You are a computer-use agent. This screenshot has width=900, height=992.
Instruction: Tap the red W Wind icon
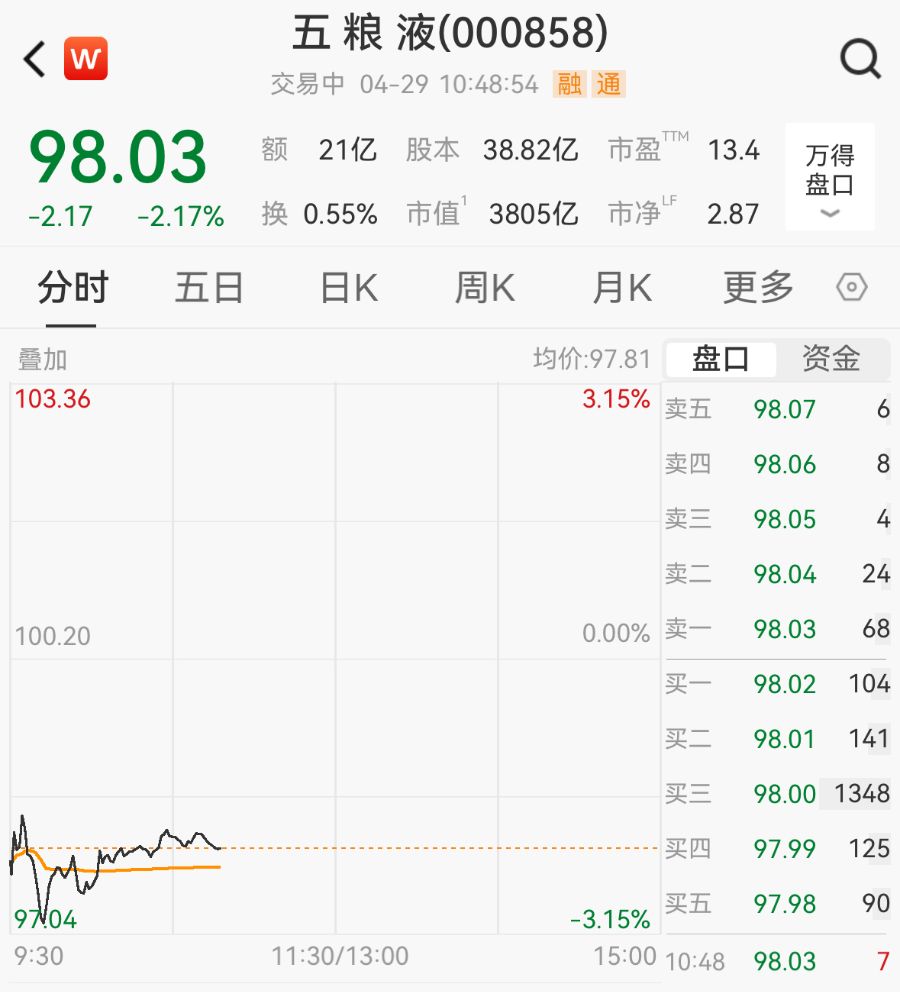(86, 59)
